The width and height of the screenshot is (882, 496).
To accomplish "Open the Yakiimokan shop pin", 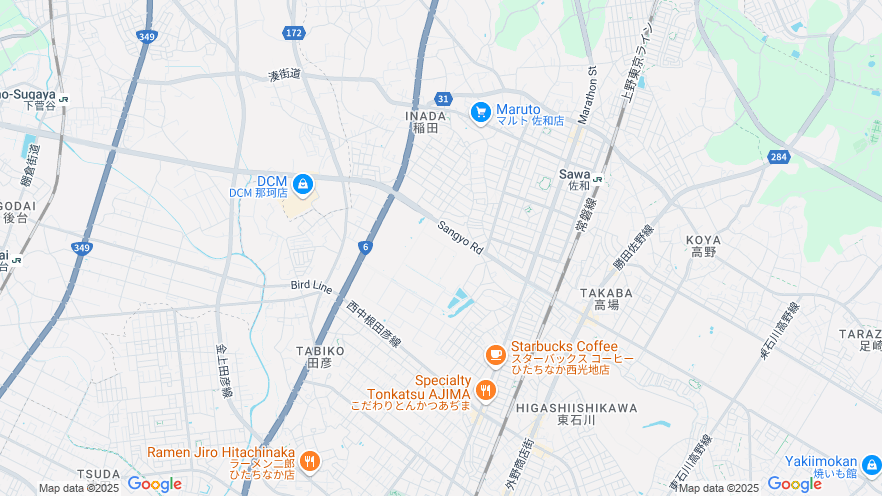I will click(871, 465).
